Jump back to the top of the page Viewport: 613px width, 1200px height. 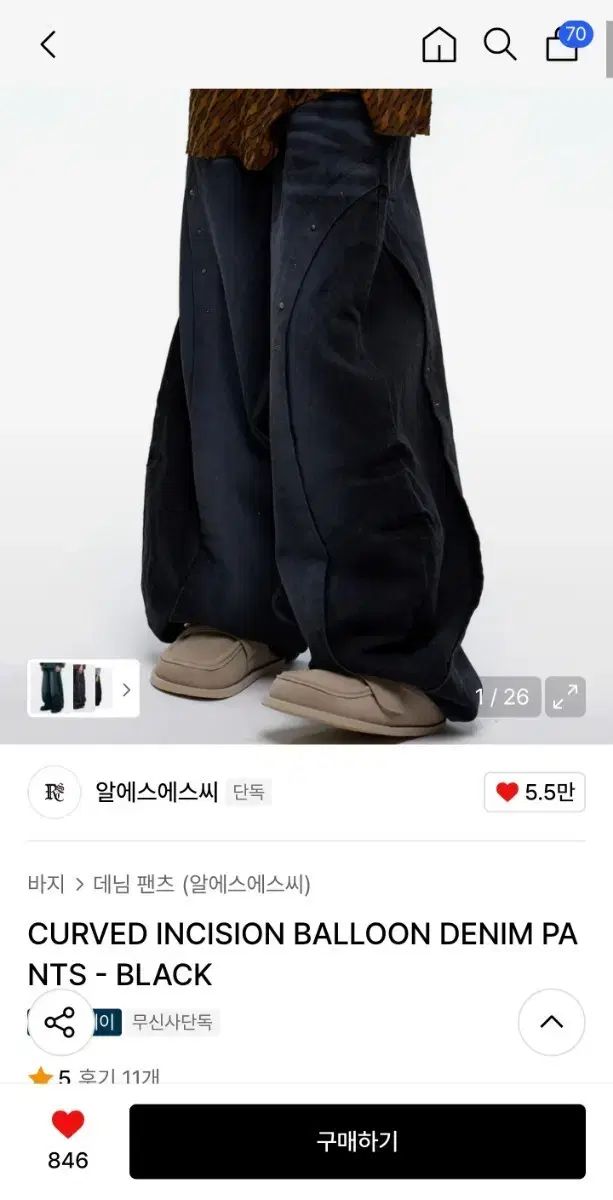click(x=551, y=1022)
